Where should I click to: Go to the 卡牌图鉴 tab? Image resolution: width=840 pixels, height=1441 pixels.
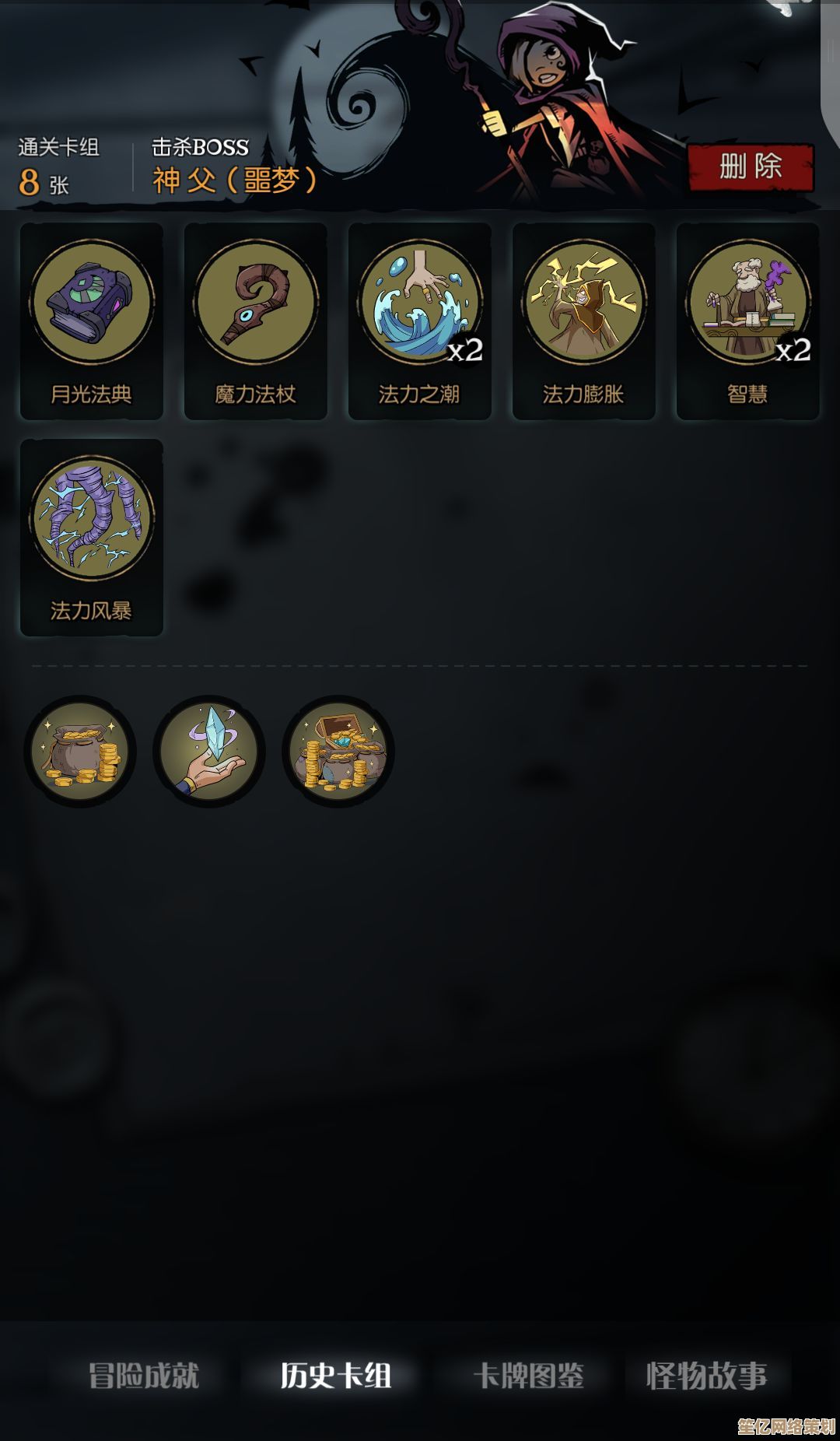point(529,1376)
